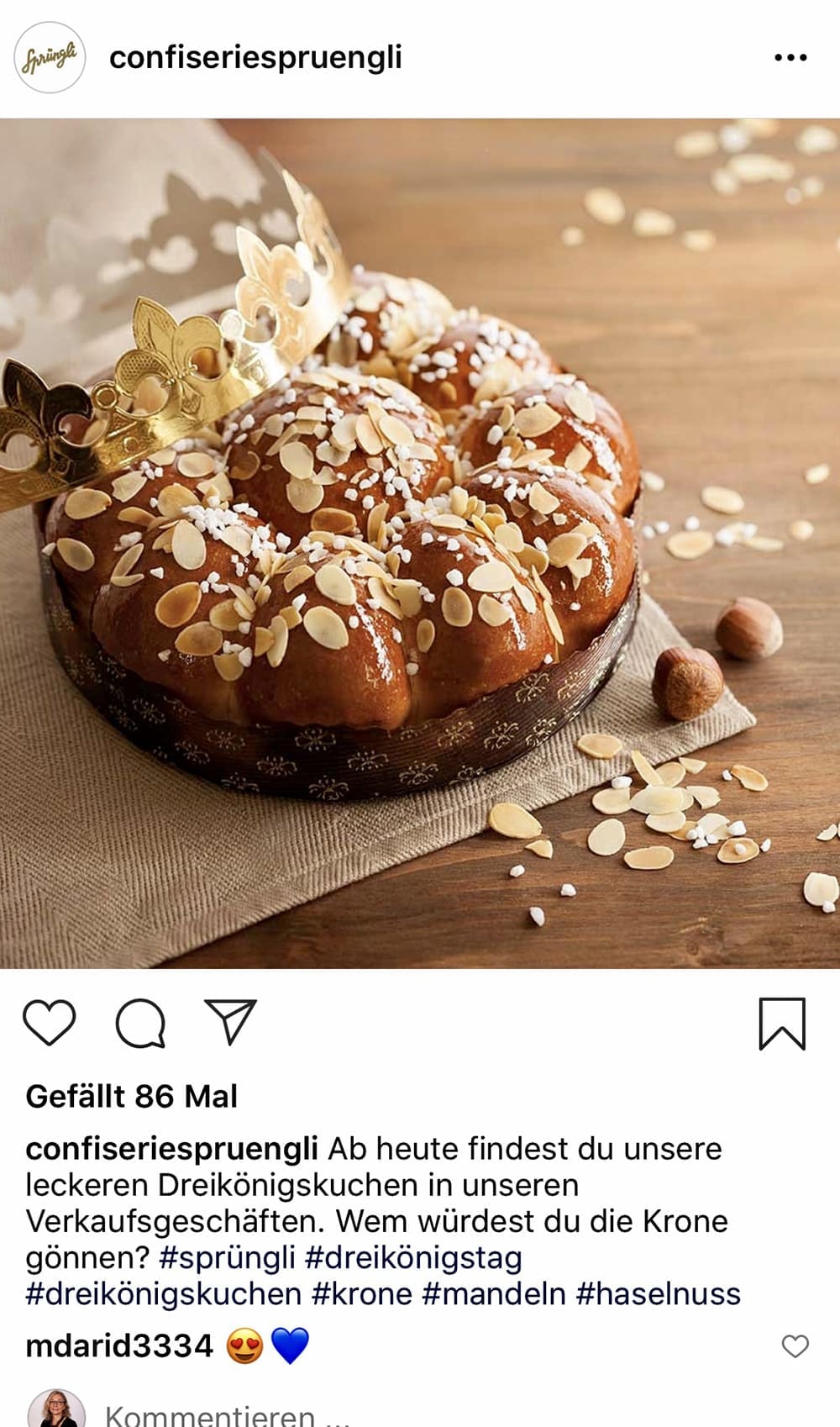View who liked via Gefällt 86 Mal

[x=132, y=1096]
